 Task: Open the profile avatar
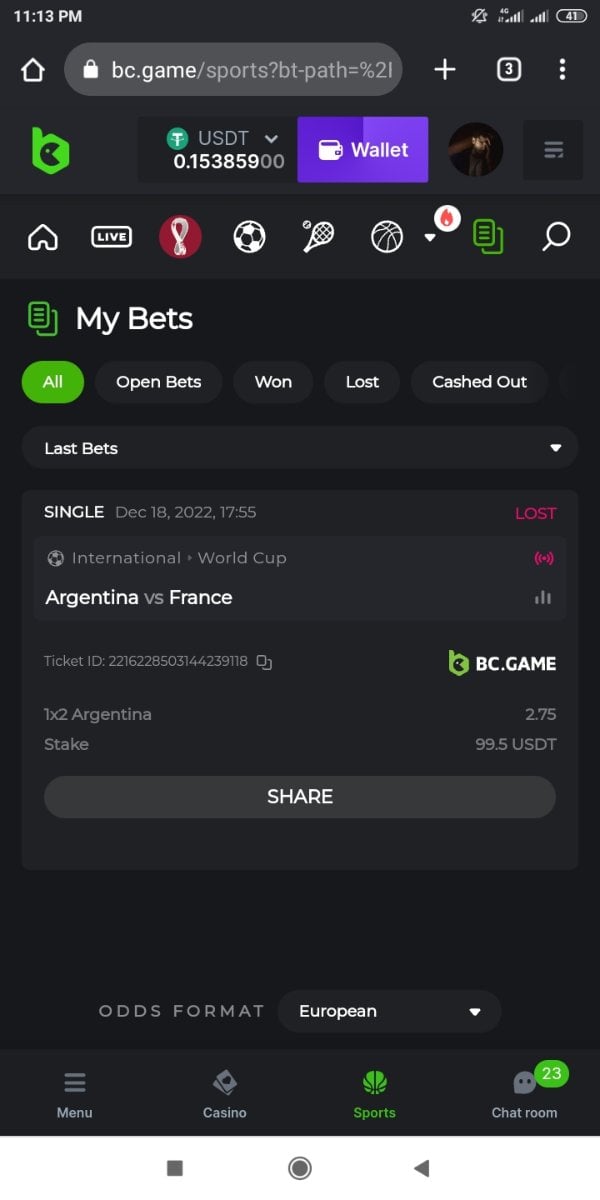(x=475, y=150)
